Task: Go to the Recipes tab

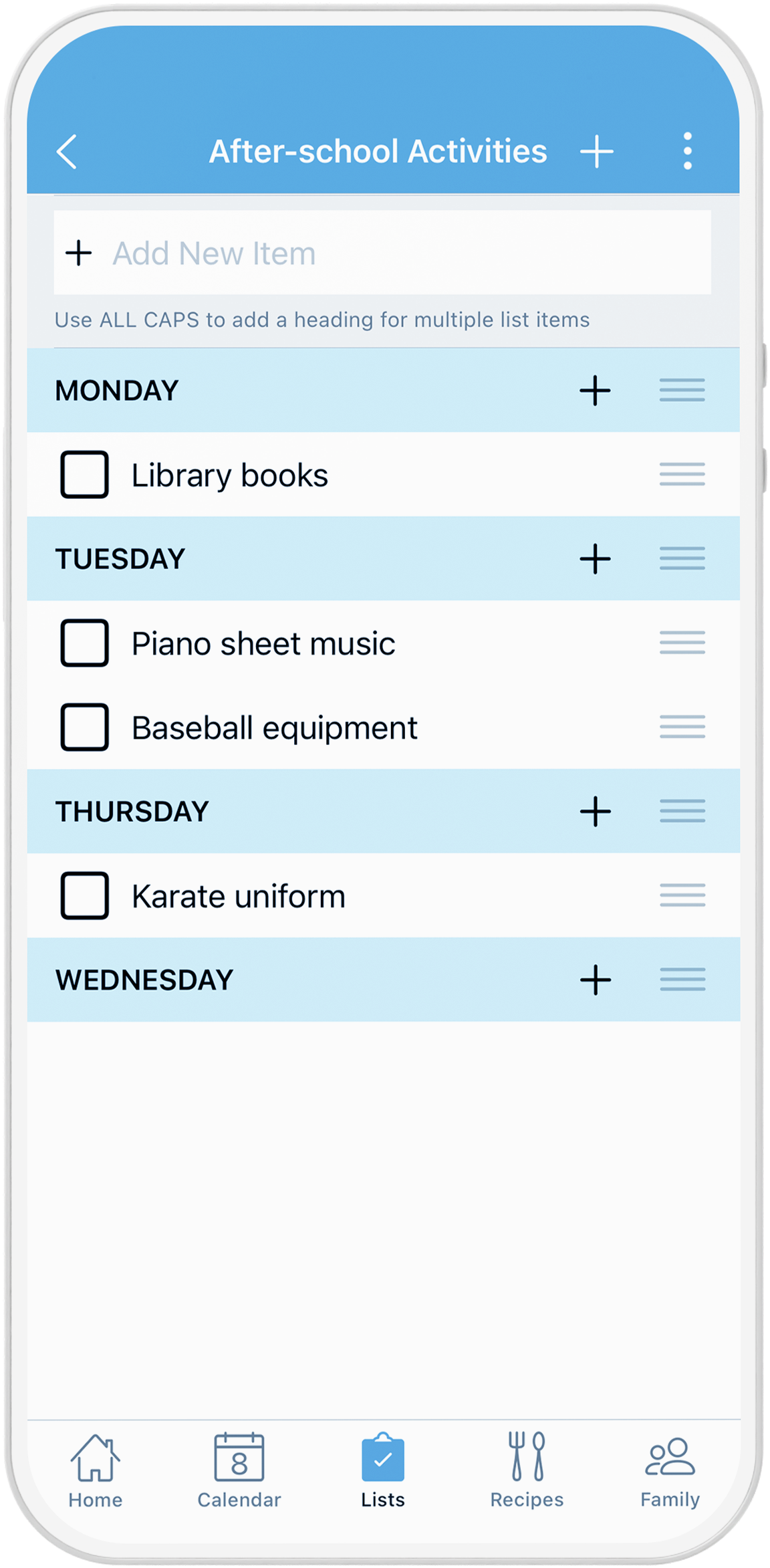Action: [527, 1472]
